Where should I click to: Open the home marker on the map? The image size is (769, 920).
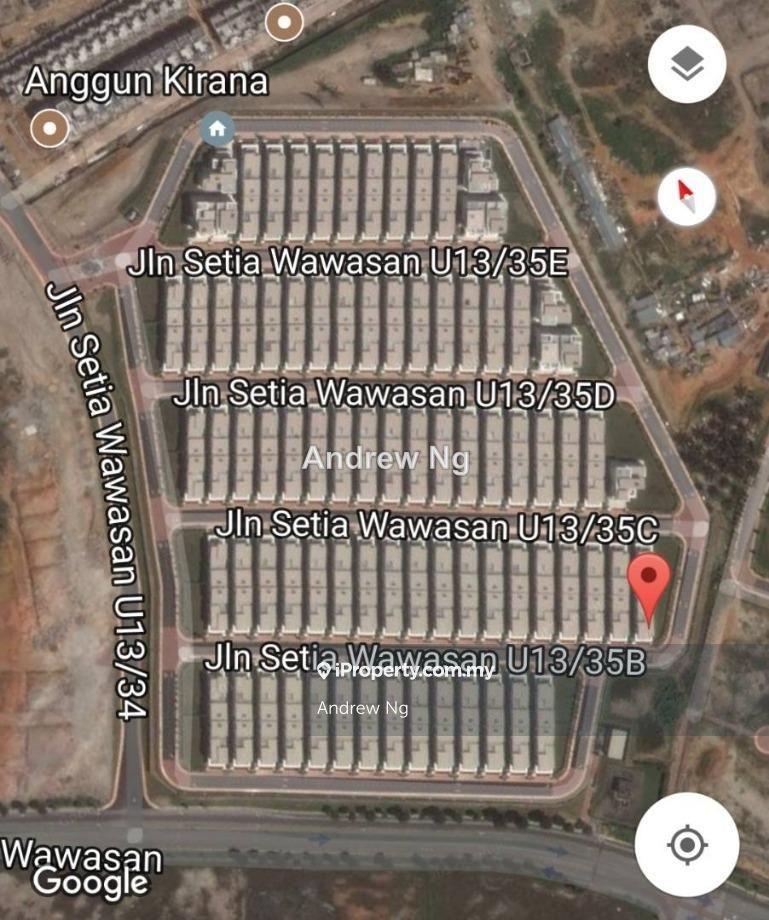[x=217, y=128]
